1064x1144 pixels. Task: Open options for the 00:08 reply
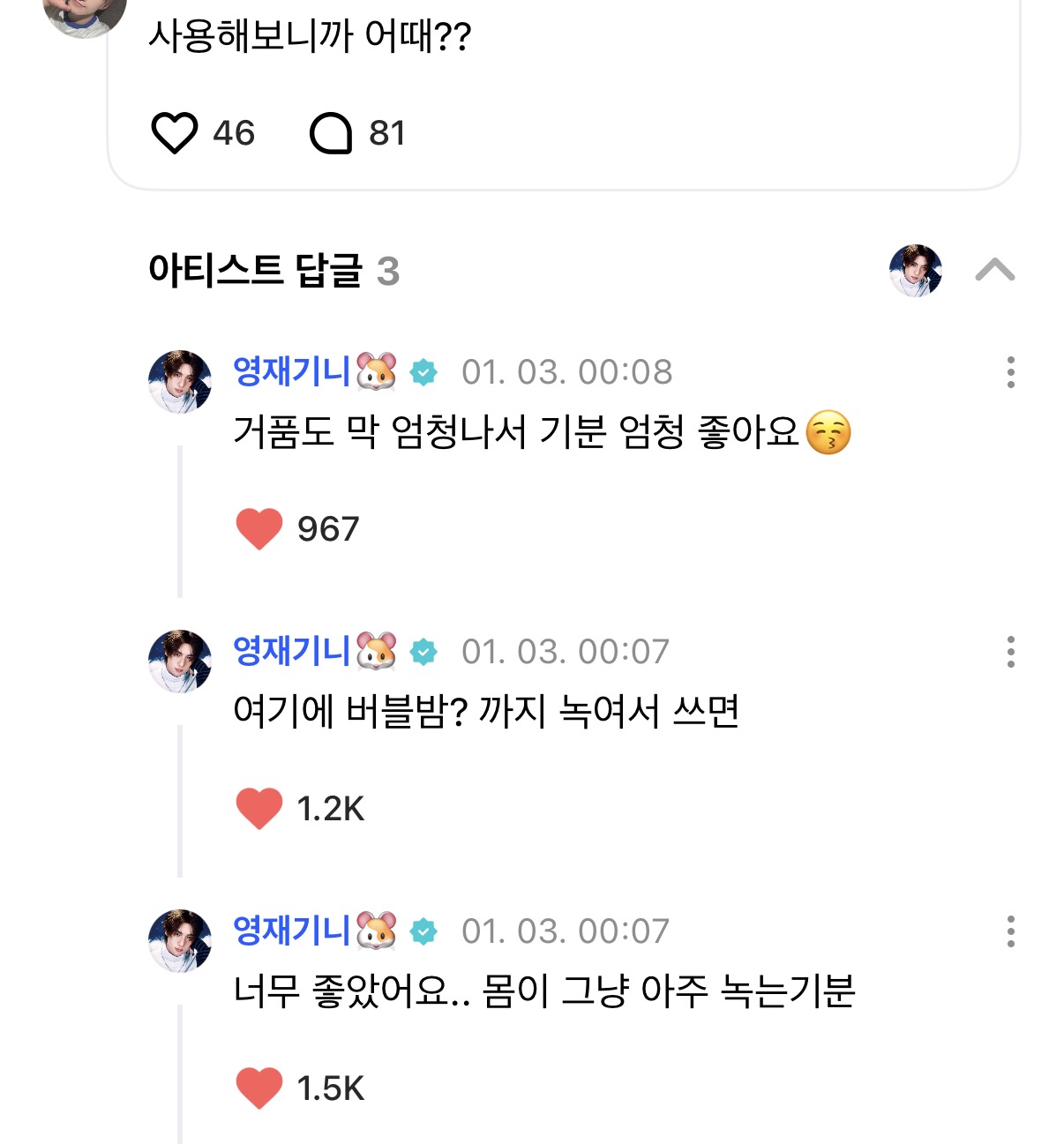pos(1010,372)
